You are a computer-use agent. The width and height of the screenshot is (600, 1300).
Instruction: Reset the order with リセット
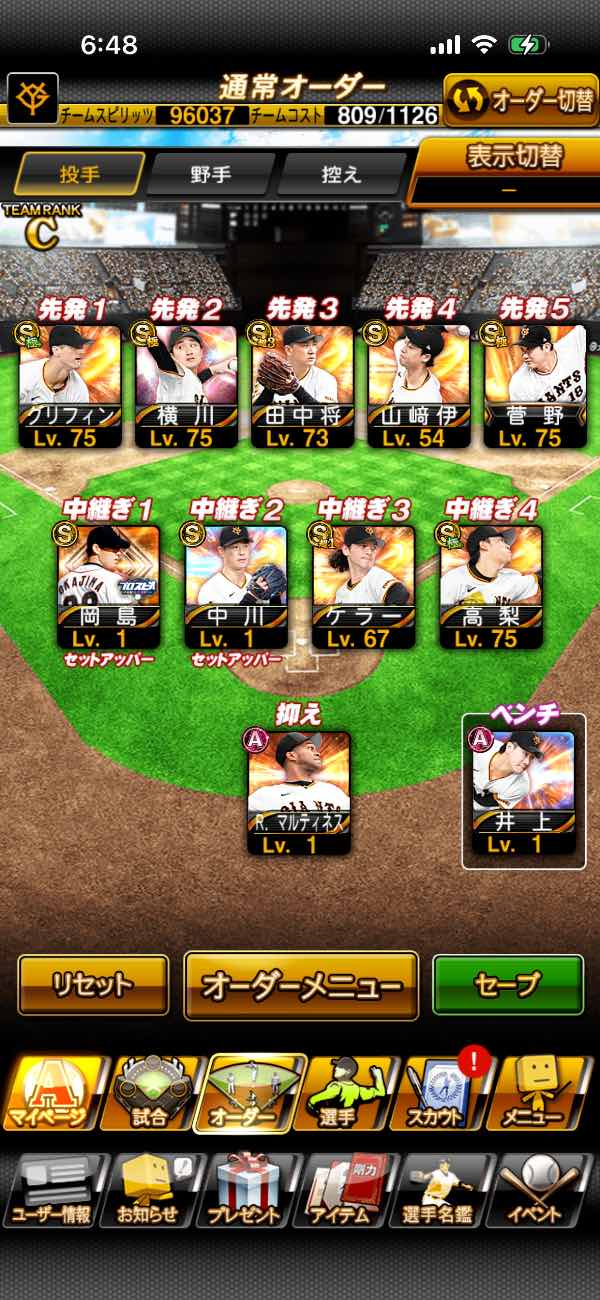93,985
